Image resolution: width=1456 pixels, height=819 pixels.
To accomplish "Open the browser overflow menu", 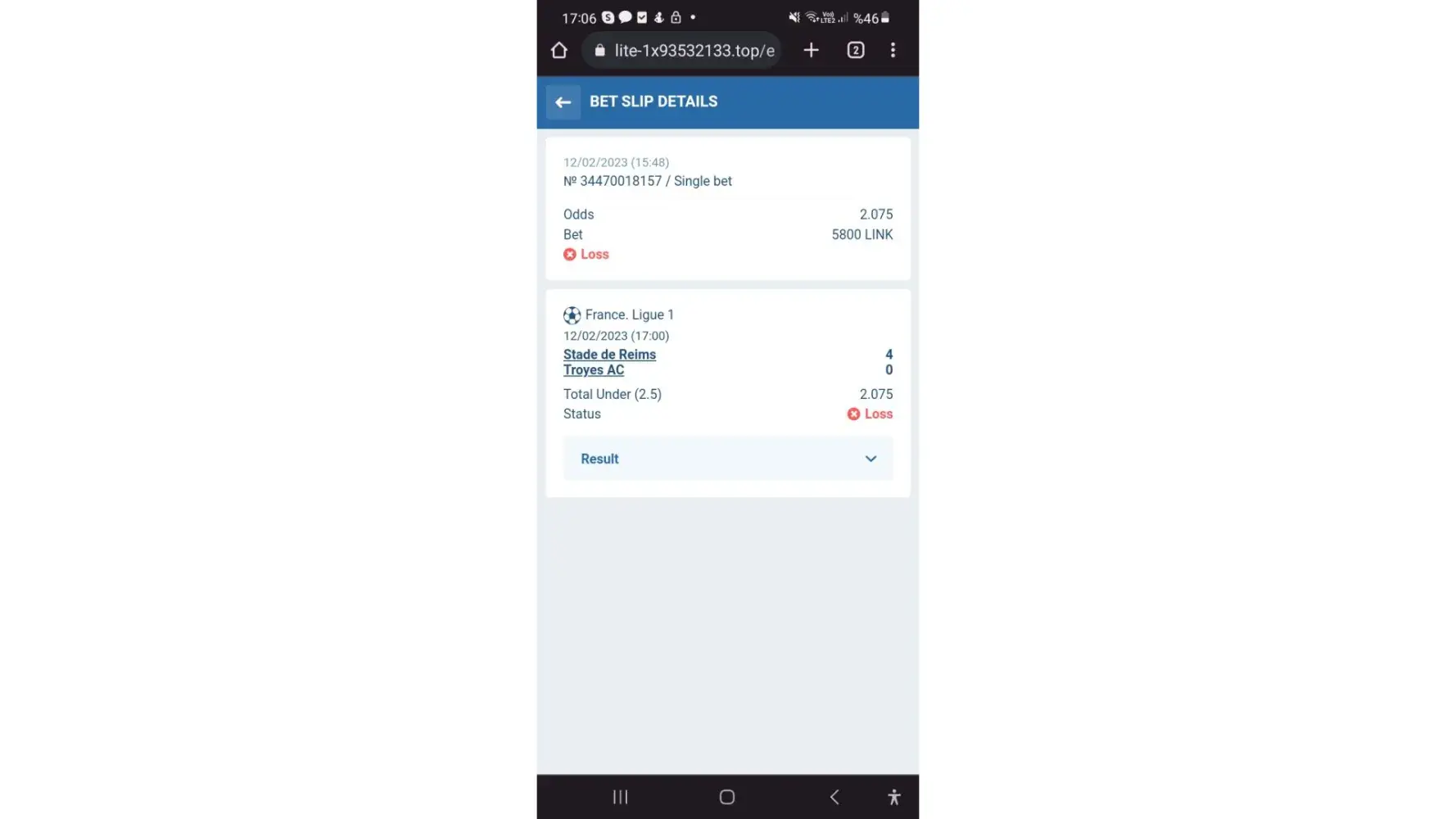I will coord(893,51).
